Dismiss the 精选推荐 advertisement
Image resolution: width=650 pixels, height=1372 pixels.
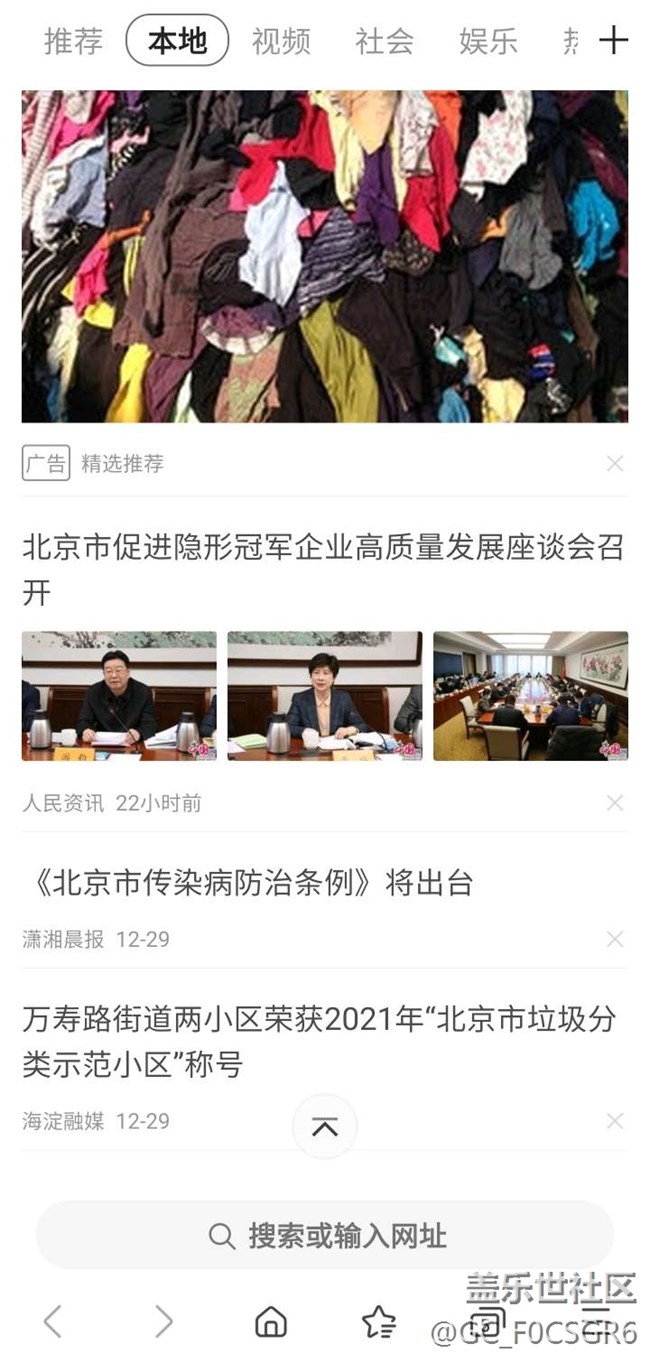615,463
